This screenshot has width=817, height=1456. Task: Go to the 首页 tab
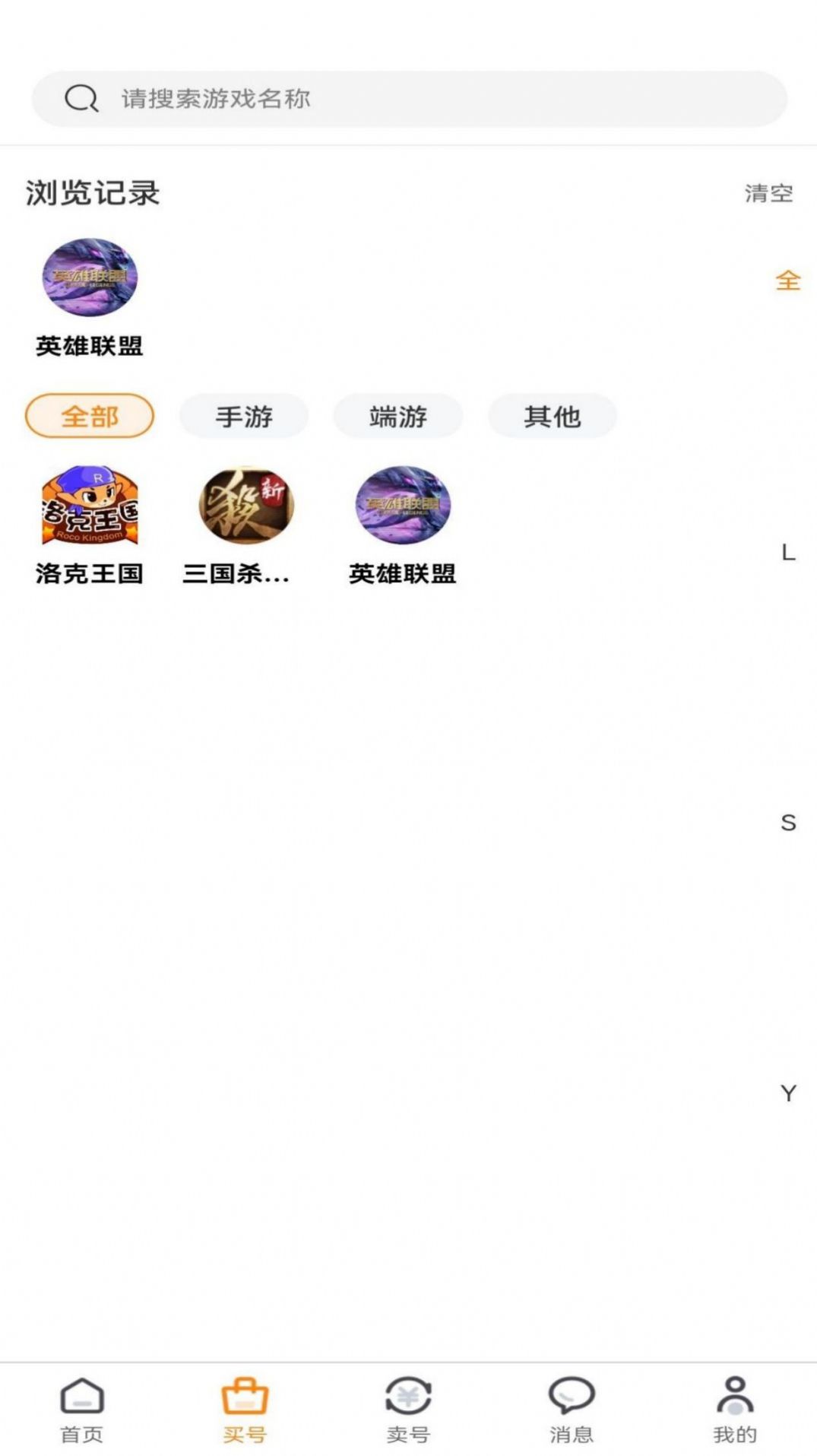click(x=81, y=1410)
